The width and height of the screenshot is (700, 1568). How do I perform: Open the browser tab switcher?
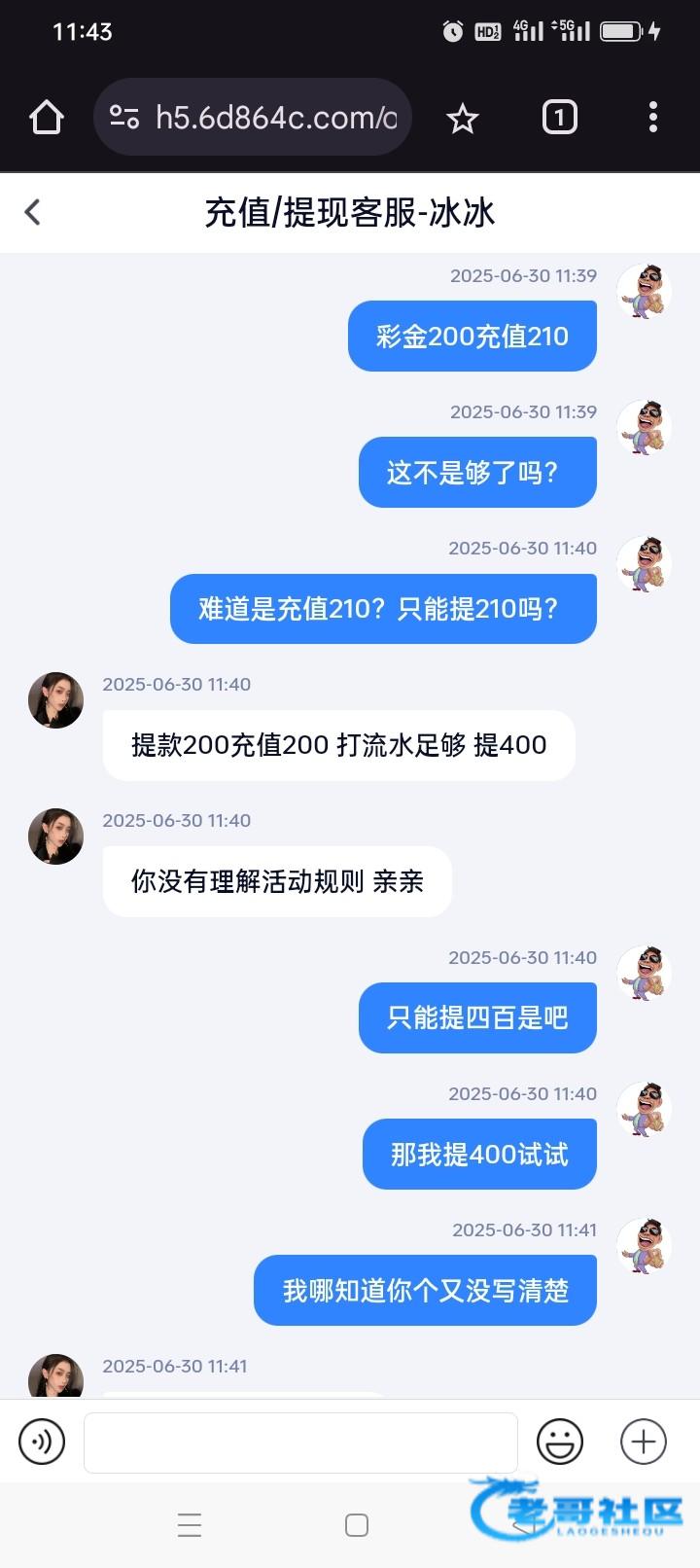pos(559,118)
